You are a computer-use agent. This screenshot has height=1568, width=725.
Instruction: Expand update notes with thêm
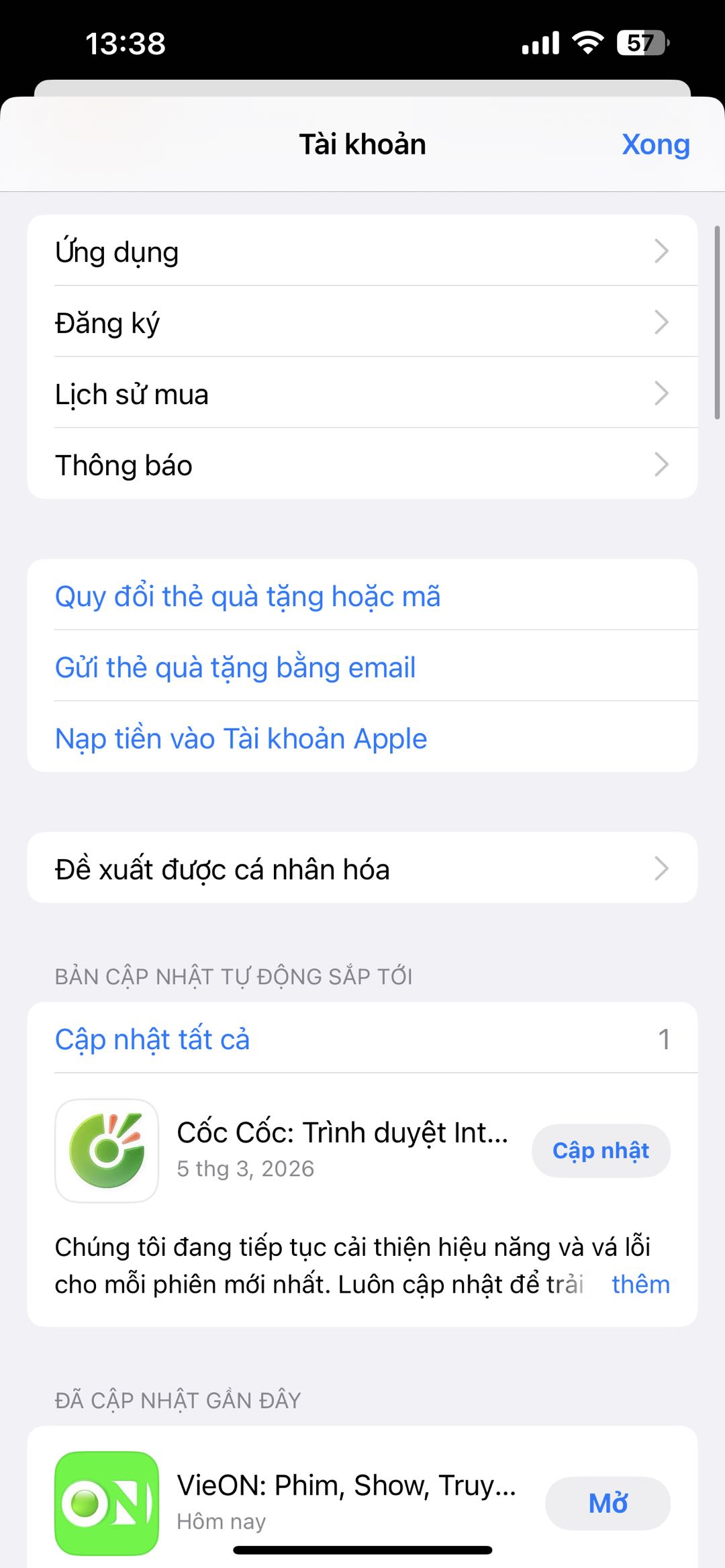point(640,1284)
